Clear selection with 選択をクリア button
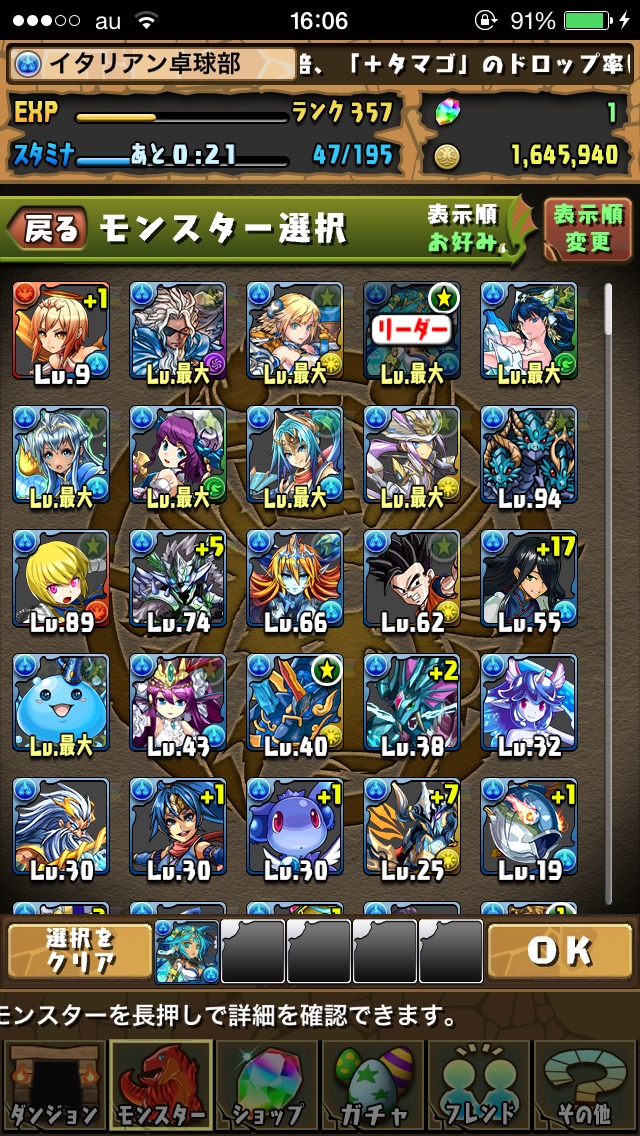640x1136 pixels. click(x=80, y=951)
